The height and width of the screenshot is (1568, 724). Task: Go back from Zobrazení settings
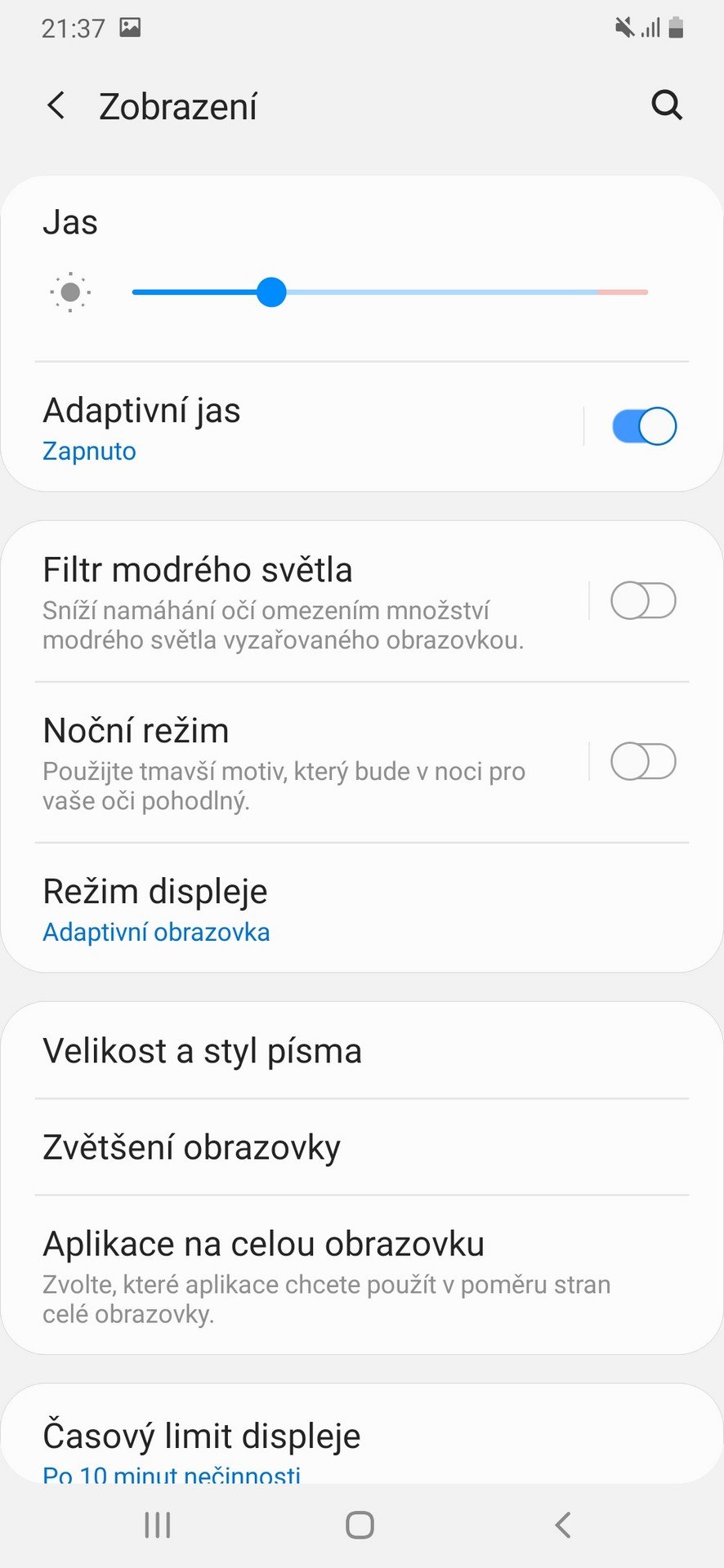pyautogui.click(x=56, y=106)
